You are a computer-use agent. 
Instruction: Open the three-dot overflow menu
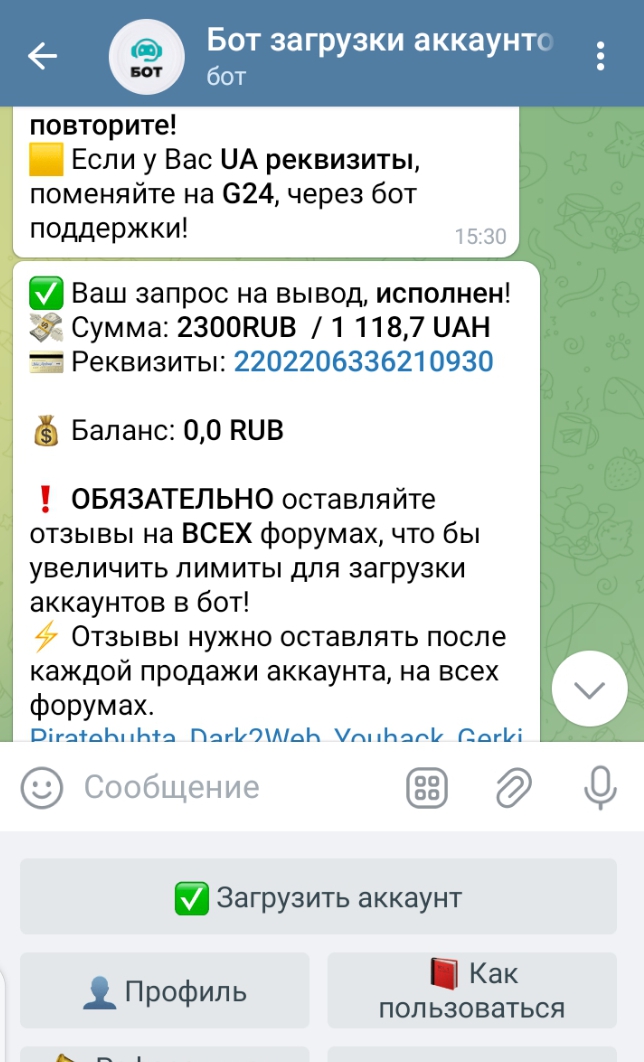pyautogui.click(x=600, y=56)
